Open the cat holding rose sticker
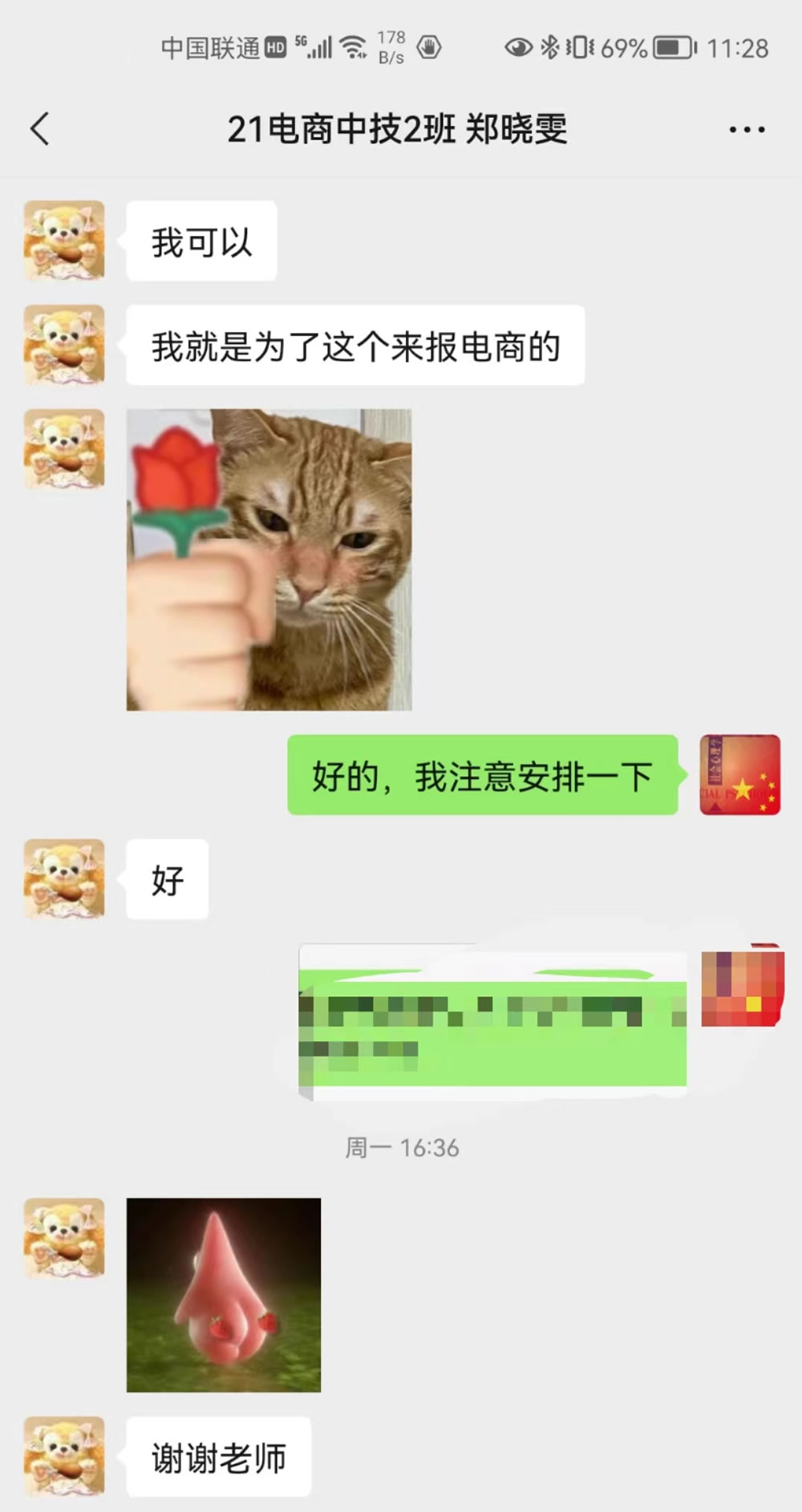The image size is (802, 1512). (269, 559)
